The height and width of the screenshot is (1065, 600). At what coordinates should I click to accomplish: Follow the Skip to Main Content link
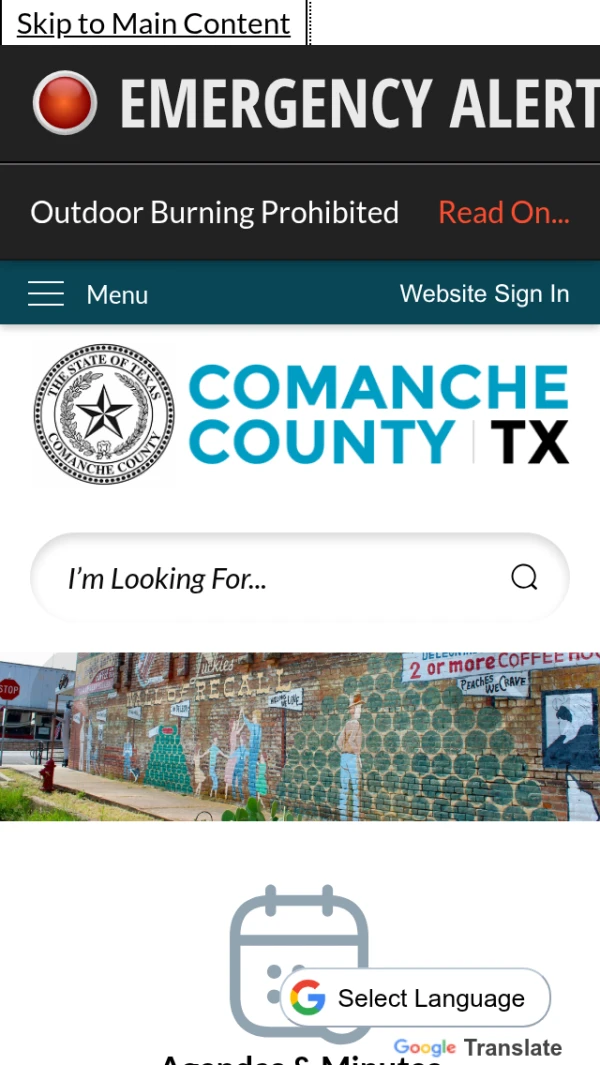pos(153,23)
